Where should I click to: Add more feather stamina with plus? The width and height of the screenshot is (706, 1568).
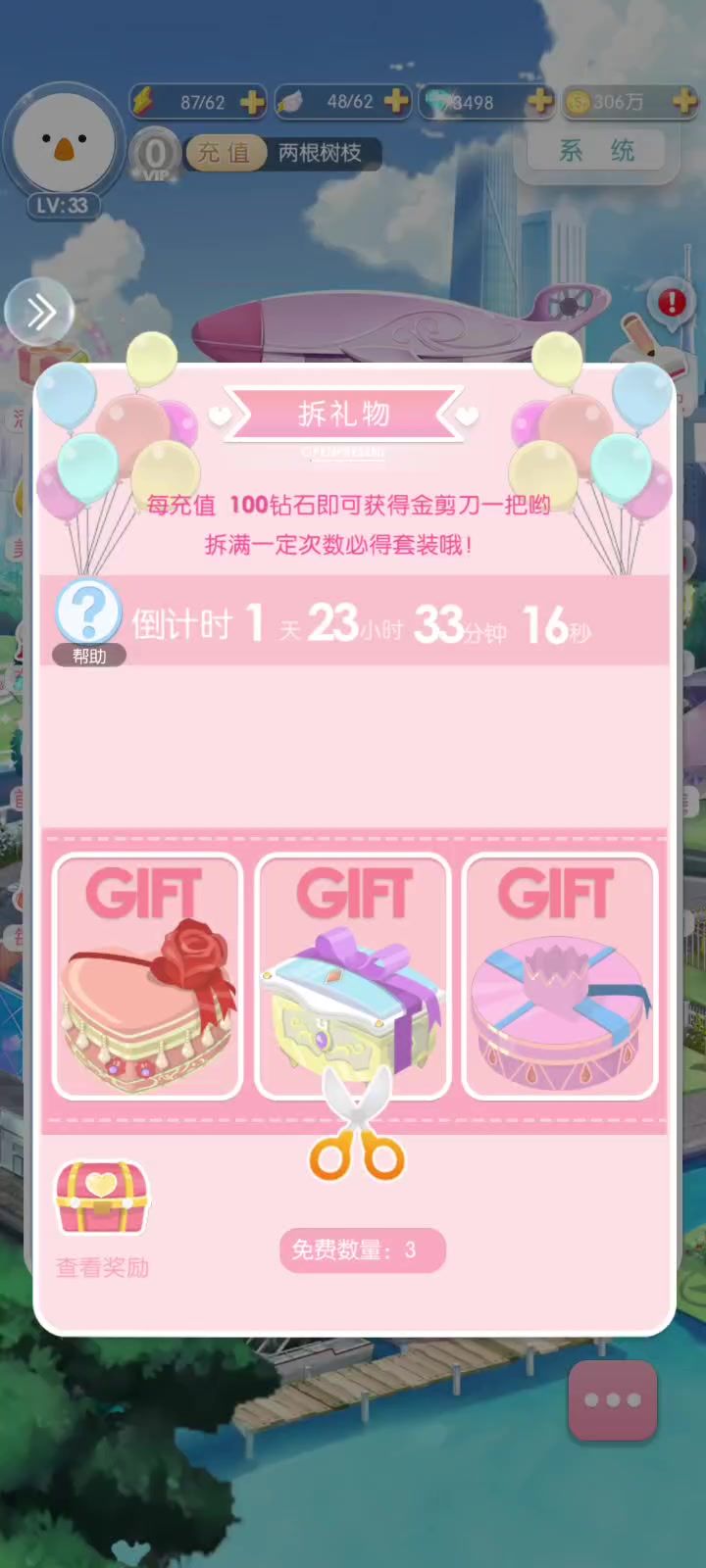click(x=396, y=102)
